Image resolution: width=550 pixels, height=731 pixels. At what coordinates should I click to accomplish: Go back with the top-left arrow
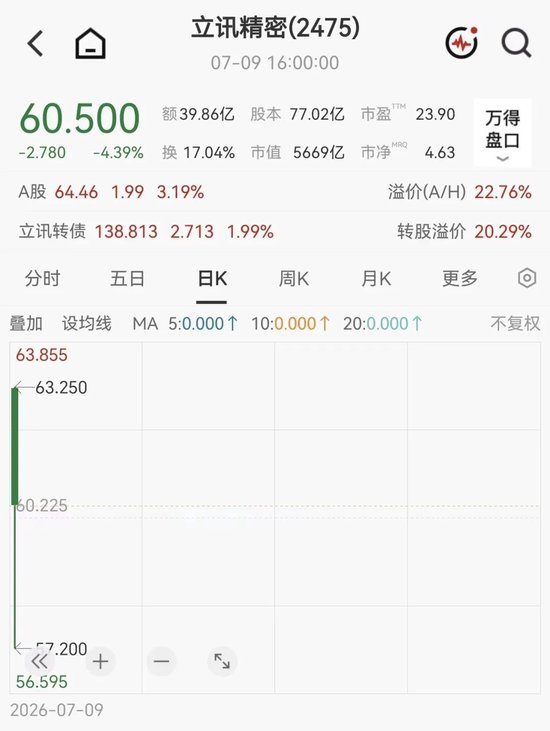[35, 44]
